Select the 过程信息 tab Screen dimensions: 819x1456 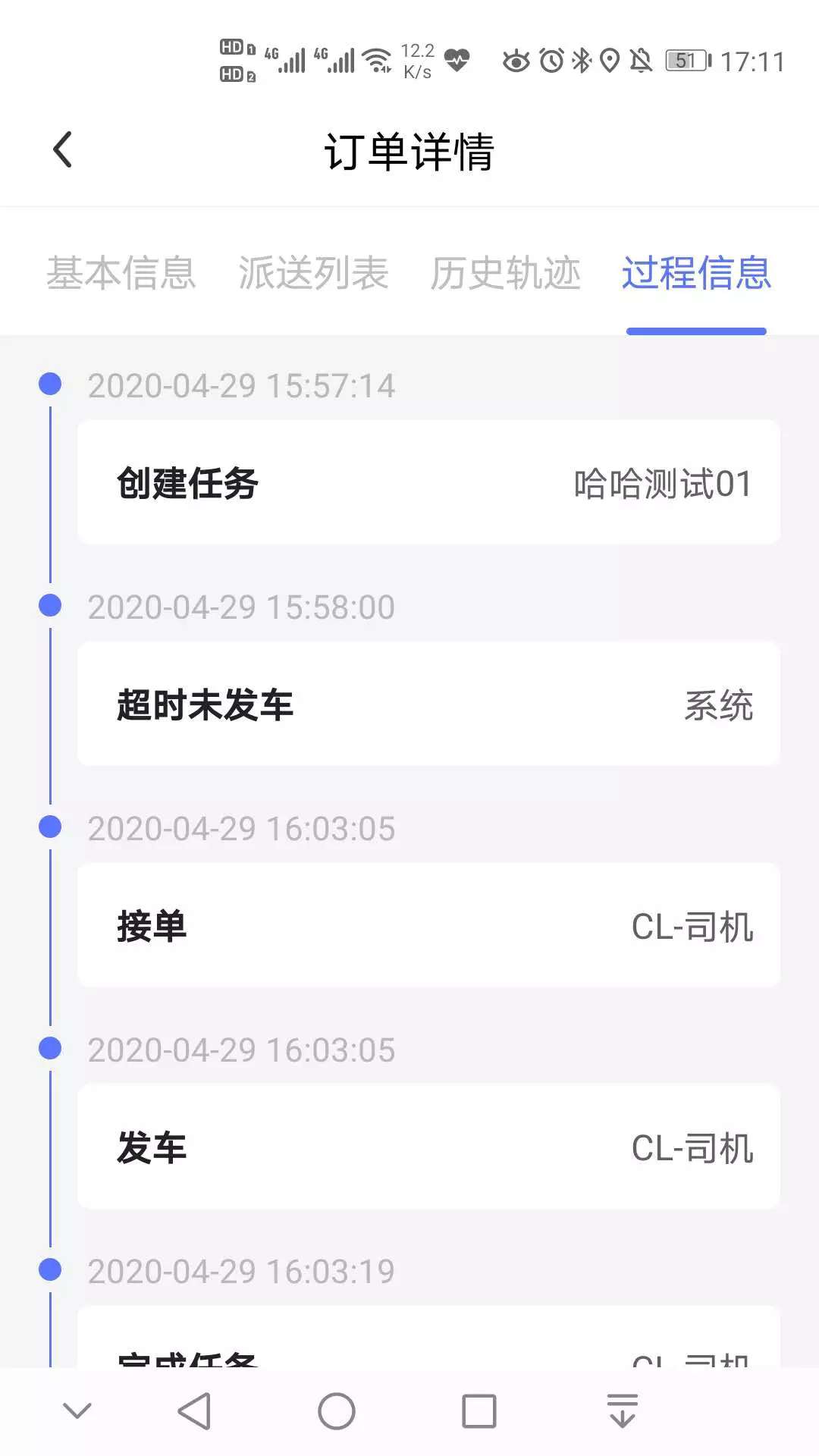coord(696,273)
